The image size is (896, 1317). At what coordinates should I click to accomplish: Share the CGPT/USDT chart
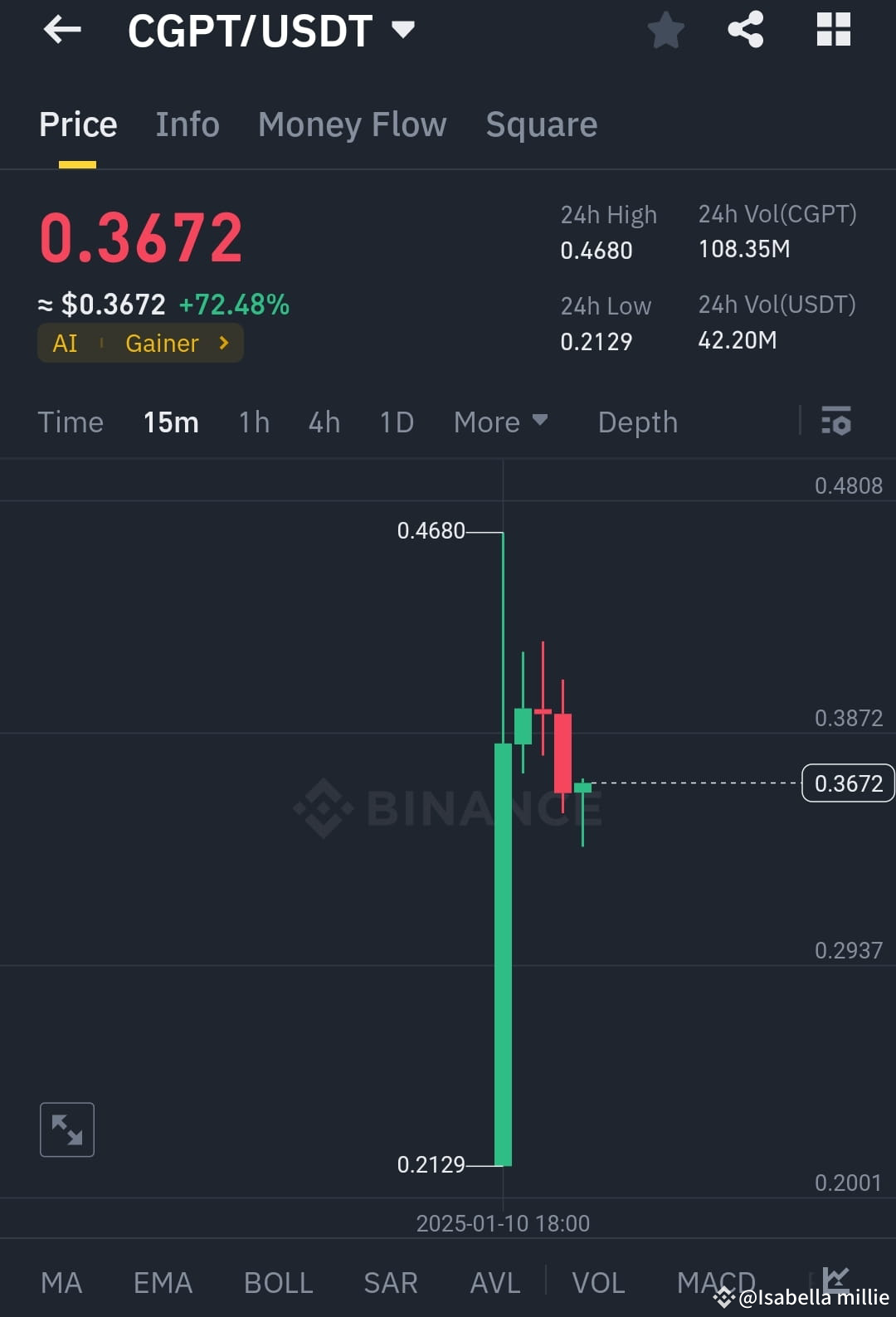746,30
